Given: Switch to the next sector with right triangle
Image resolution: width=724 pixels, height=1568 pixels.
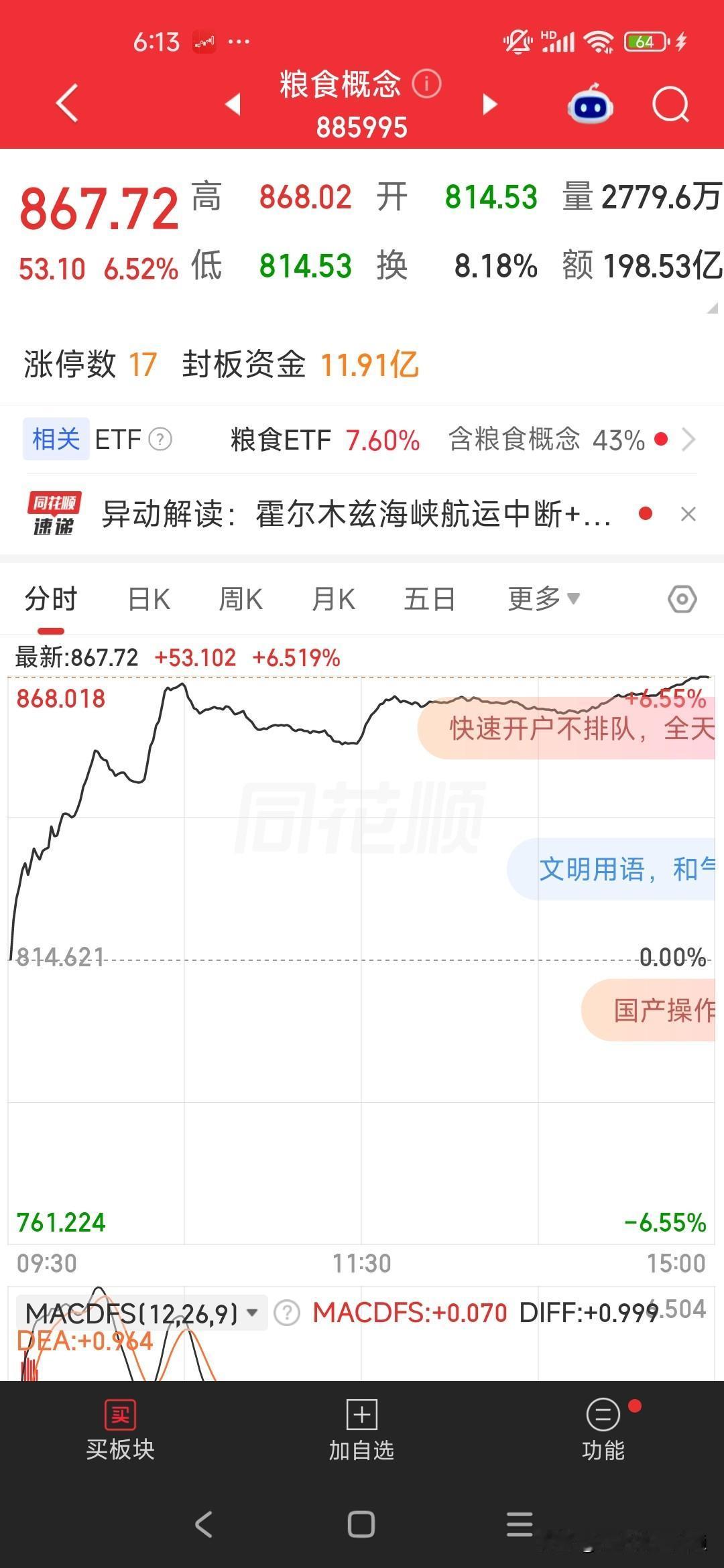Looking at the screenshot, I should [490, 104].
